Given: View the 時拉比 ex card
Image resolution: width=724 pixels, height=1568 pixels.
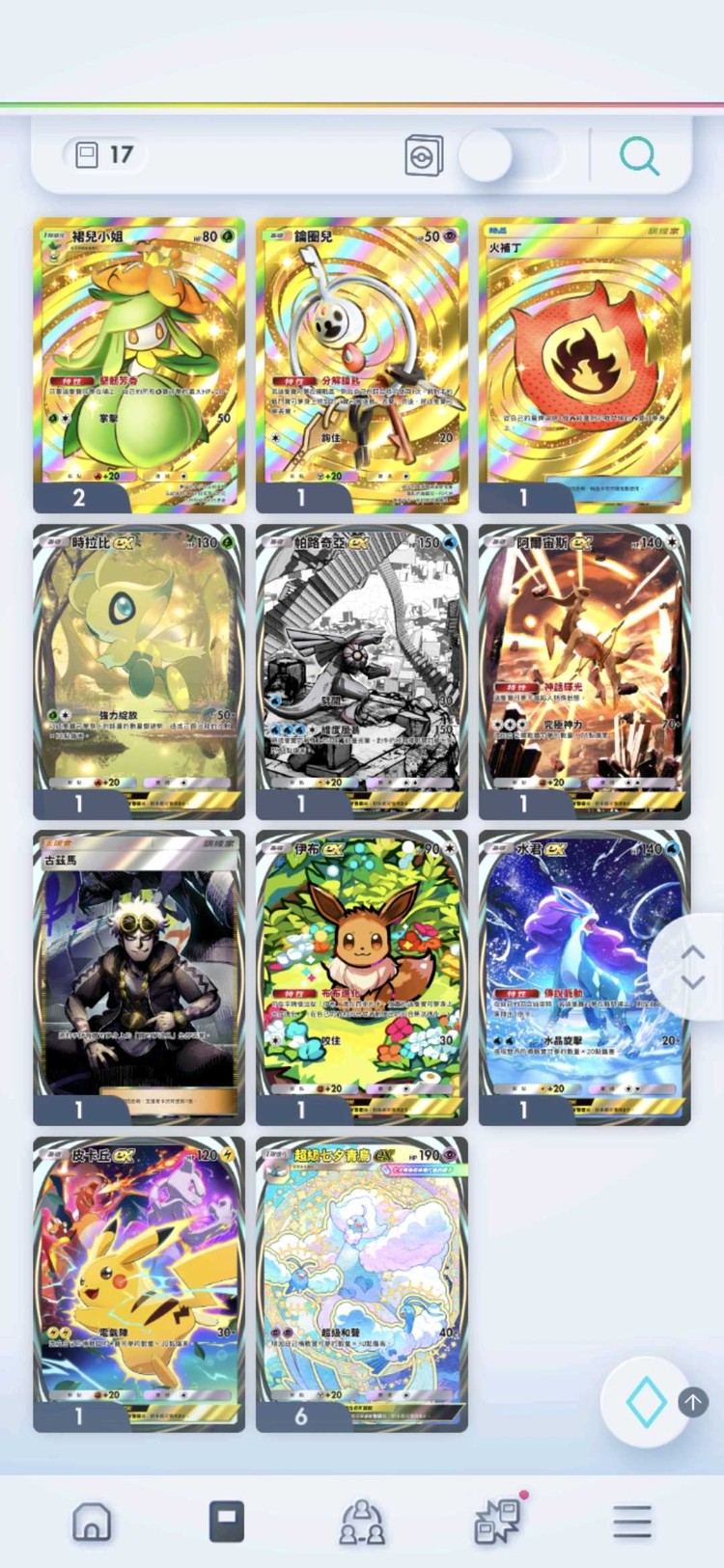Looking at the screenshot, I should coord(139,671).
